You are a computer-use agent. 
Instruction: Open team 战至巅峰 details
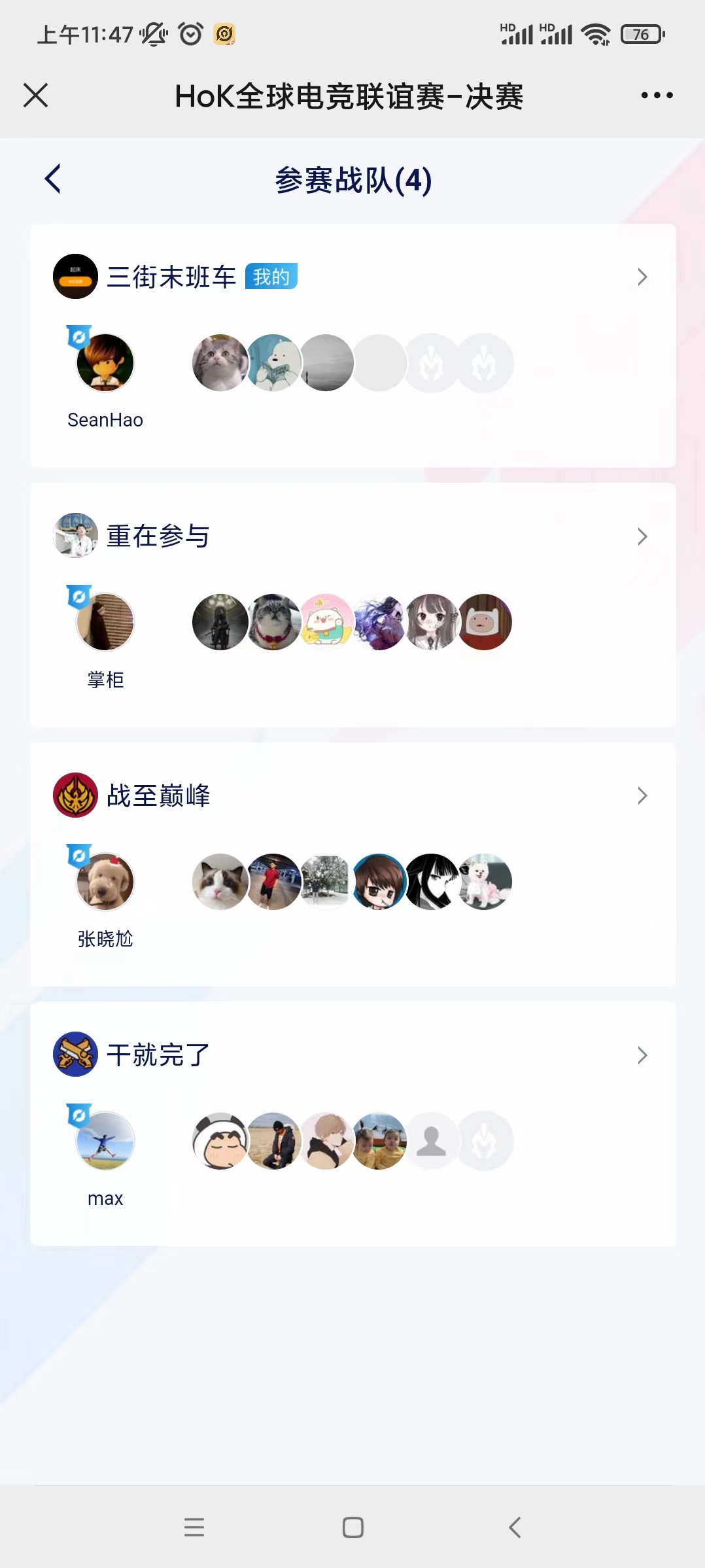[642, 796]
